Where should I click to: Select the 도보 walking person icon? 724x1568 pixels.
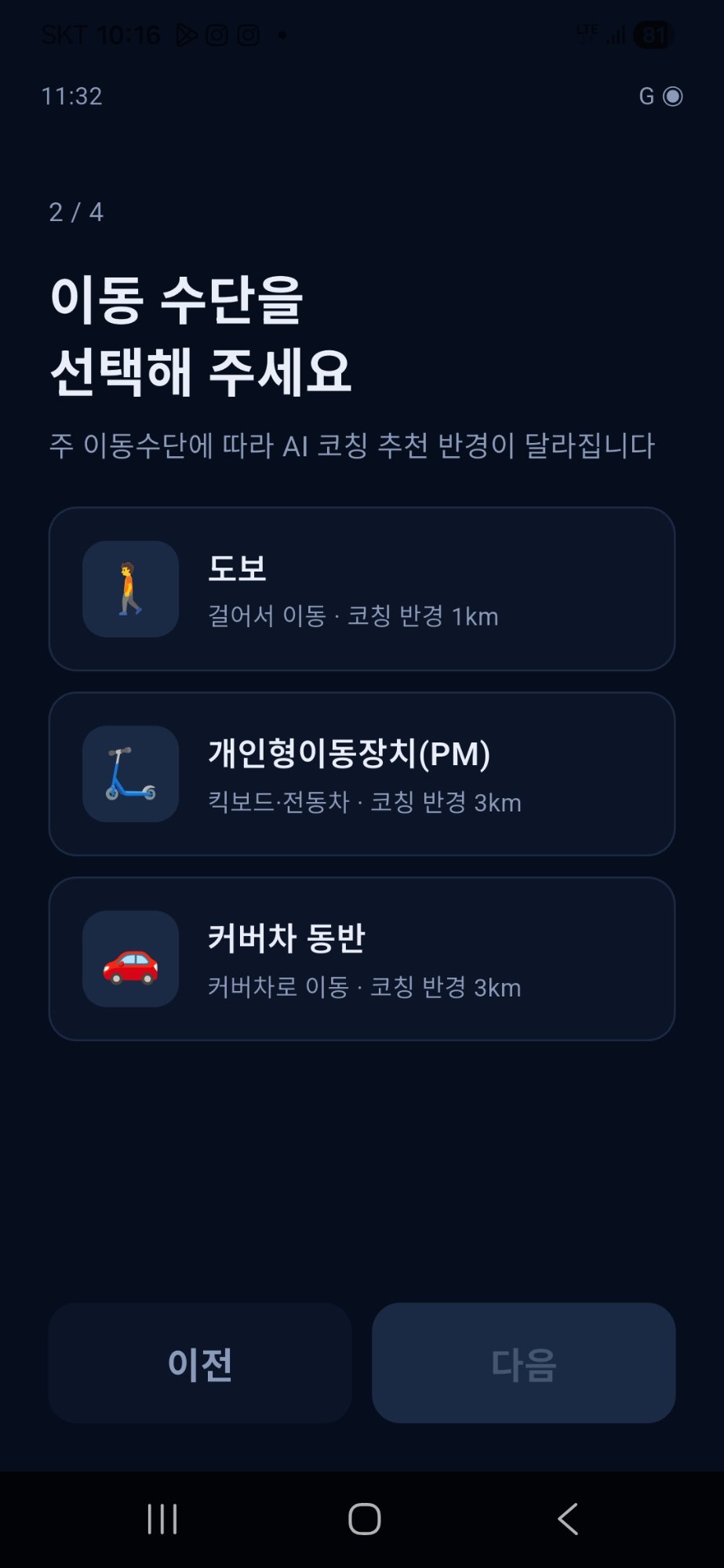pyautogui.click(x=129, y=590)
